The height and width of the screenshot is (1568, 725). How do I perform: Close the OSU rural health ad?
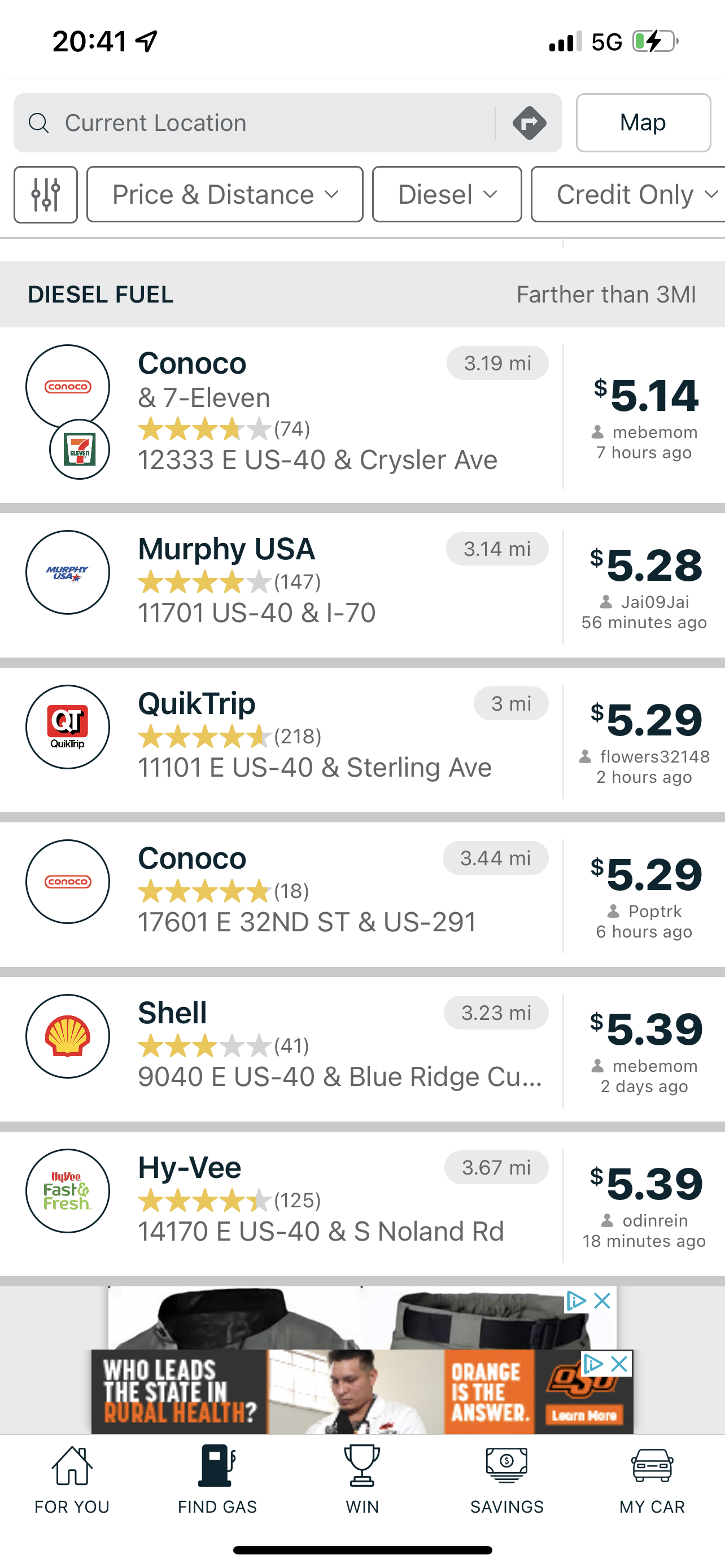tap(618, 1364)
